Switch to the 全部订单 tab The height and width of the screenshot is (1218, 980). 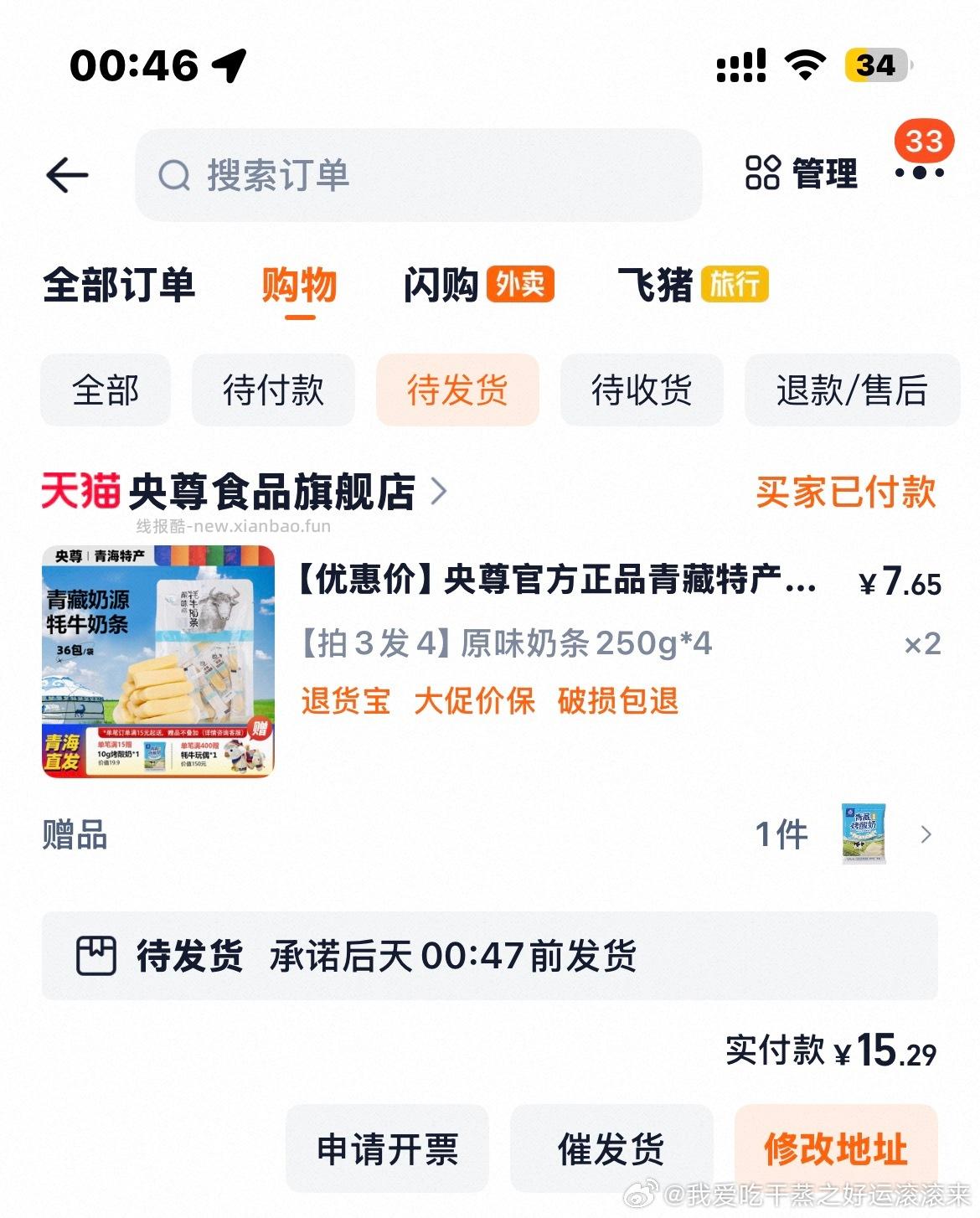(x=121, y=285)
